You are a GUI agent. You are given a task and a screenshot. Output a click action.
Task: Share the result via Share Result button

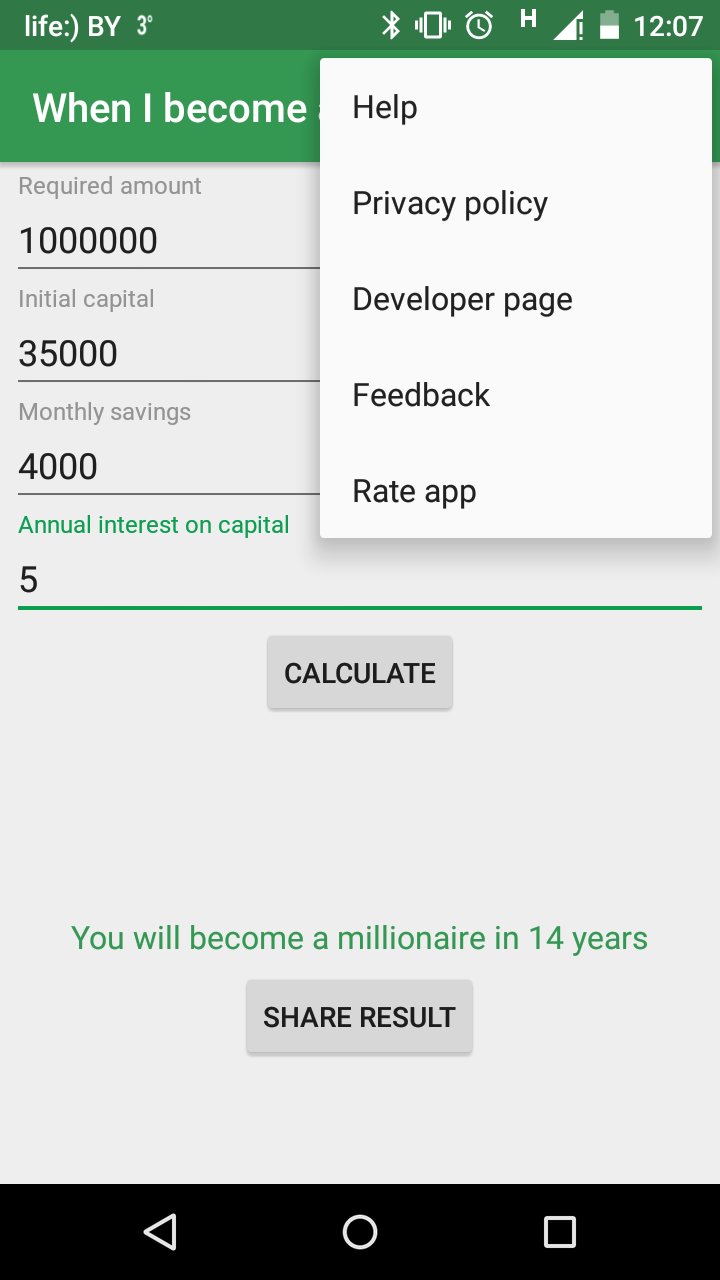click(x=360, y=1017)
